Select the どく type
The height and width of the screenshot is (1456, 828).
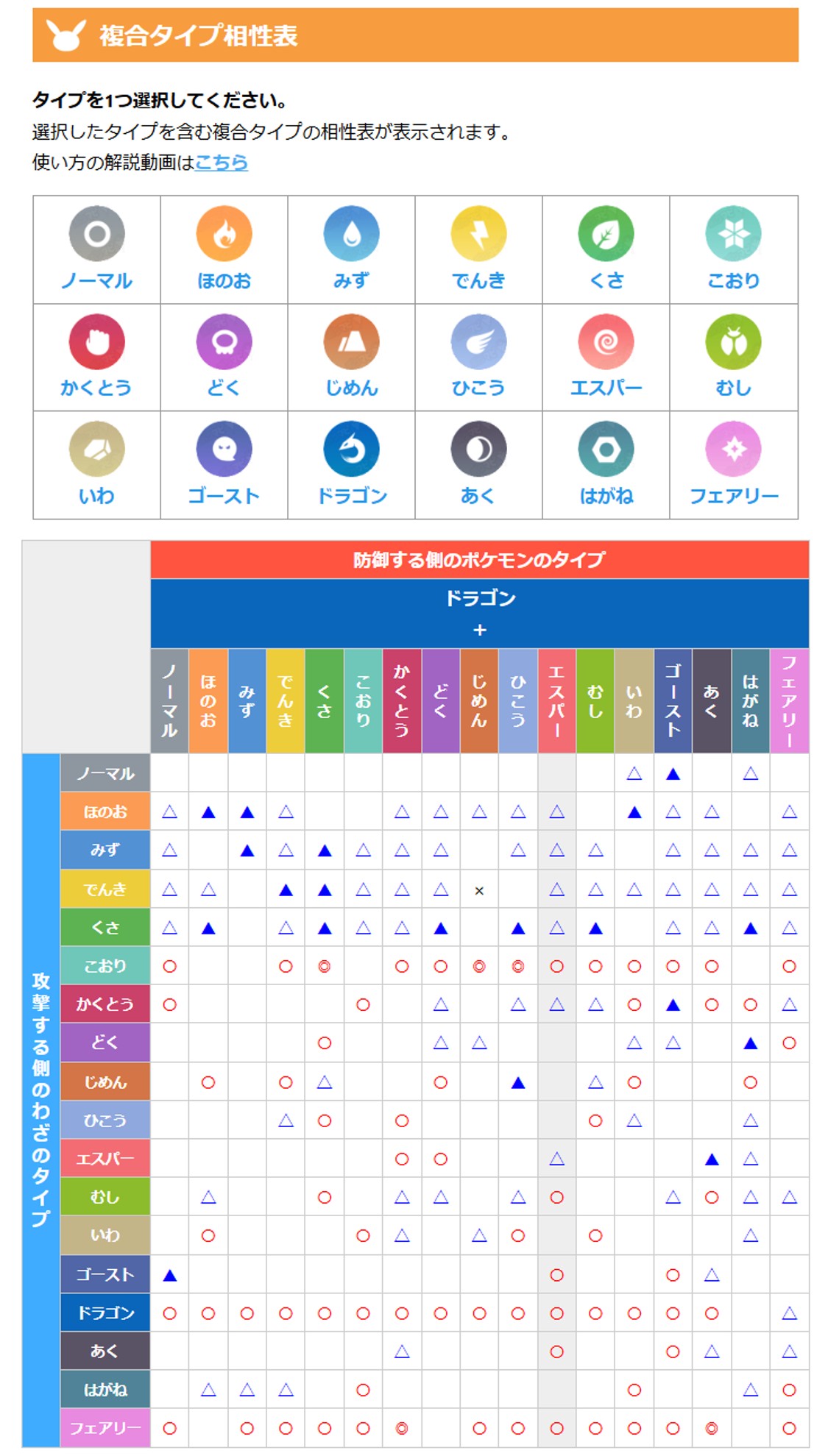(x=224, y=357)
